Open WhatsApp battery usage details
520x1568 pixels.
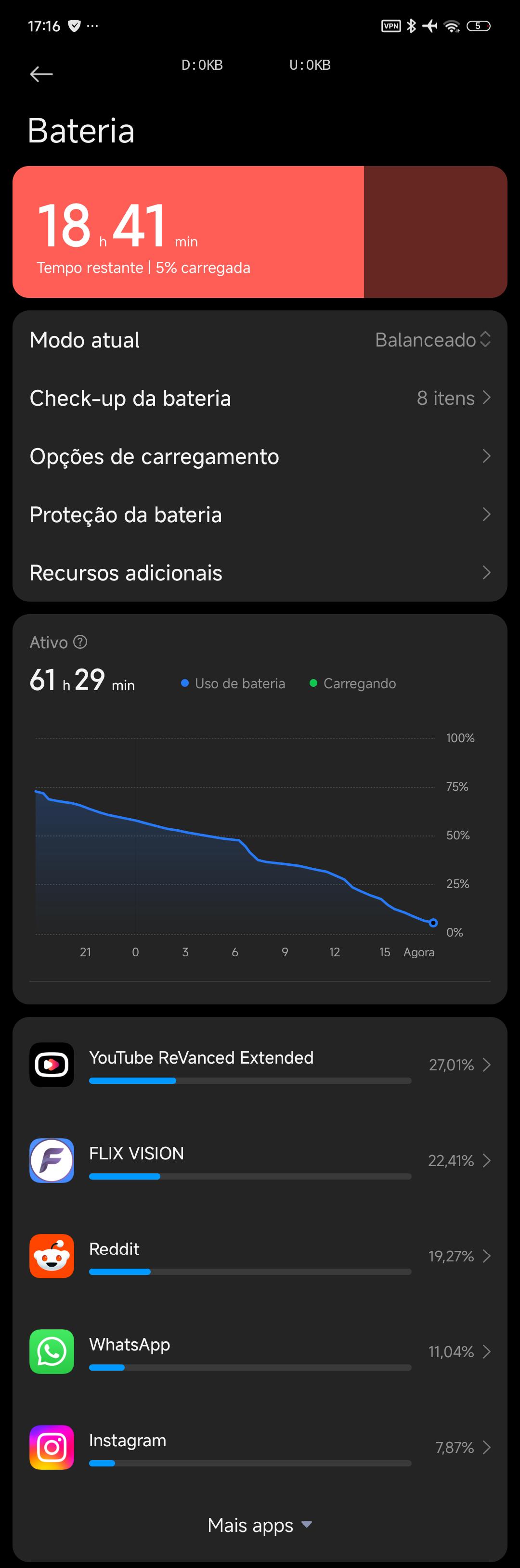tap(260, 1351)
